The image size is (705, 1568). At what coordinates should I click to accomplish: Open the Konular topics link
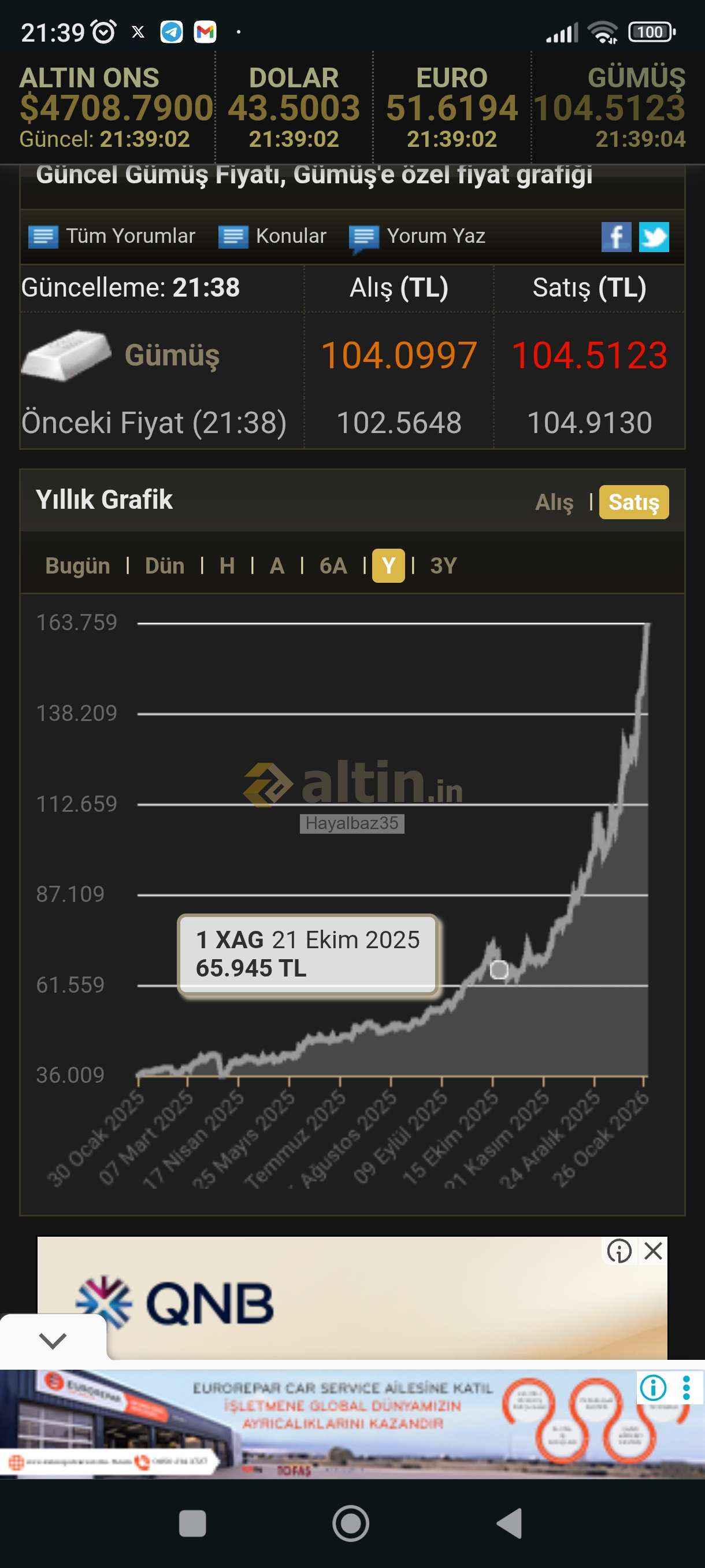coord(273,236)
